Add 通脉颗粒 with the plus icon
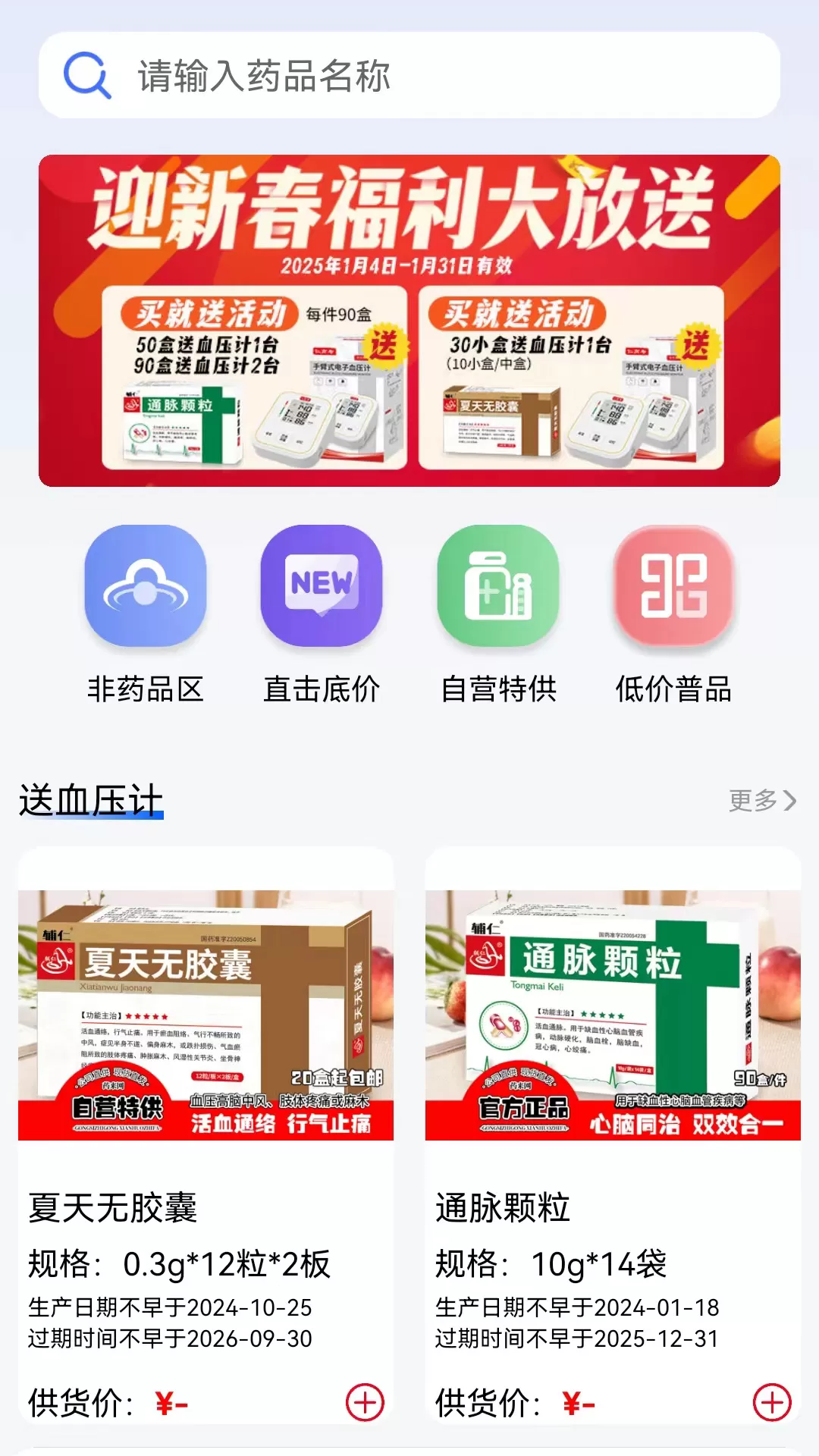 tap(772, 1402)
